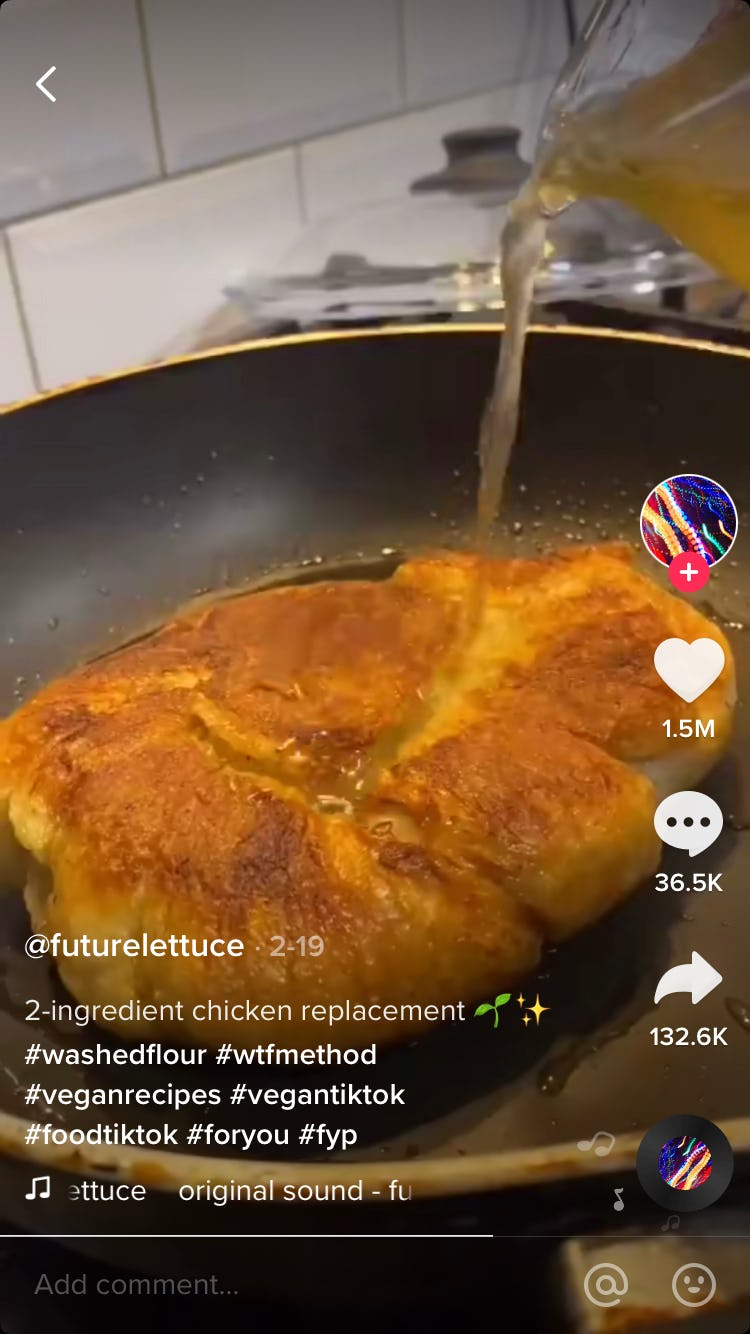Share the video via the share arrow icon

pos(688,979)
